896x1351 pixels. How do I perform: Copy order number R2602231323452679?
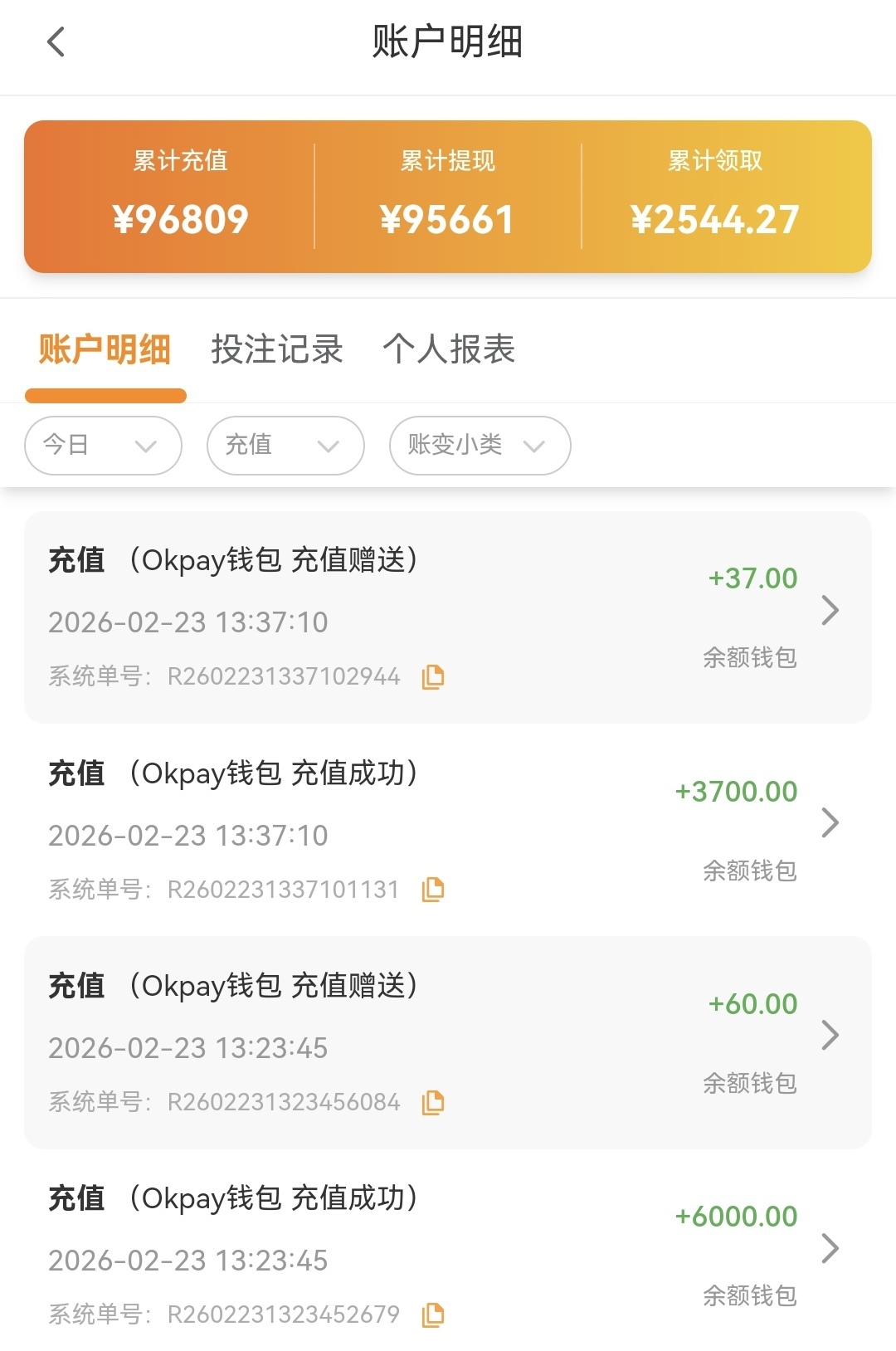[x=433, y=1314]
